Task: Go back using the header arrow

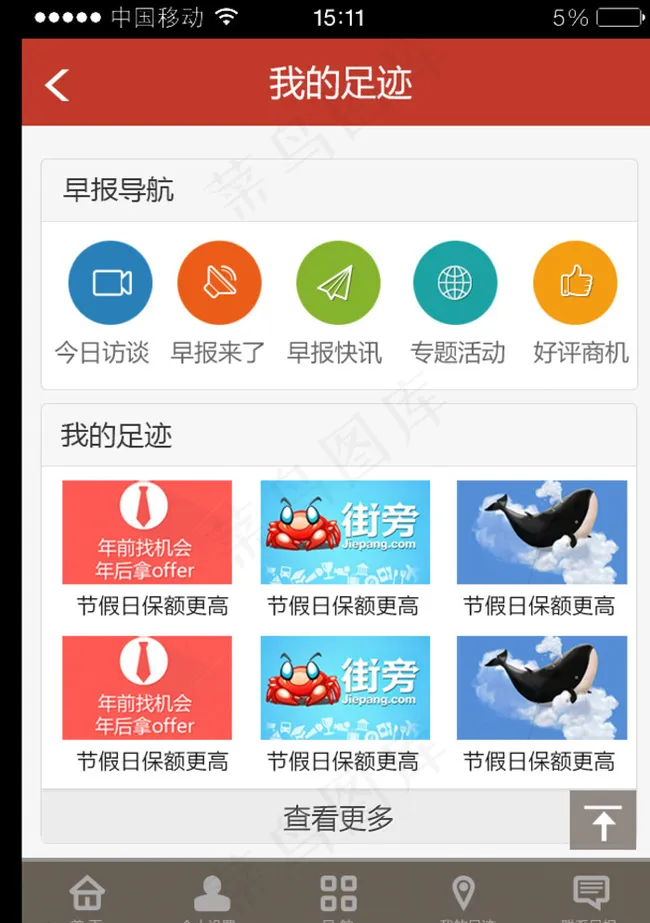Action: 57,85
